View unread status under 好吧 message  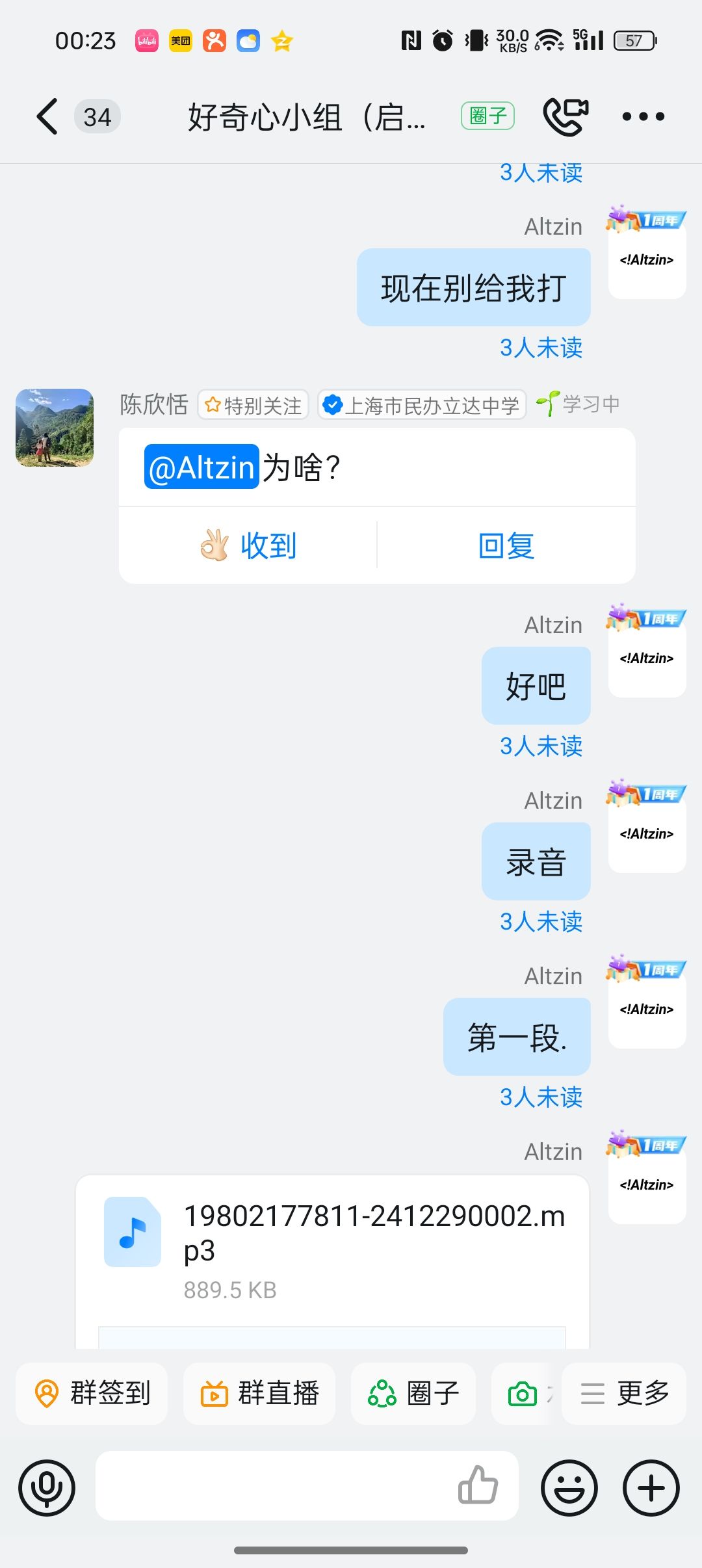[541, 746]
